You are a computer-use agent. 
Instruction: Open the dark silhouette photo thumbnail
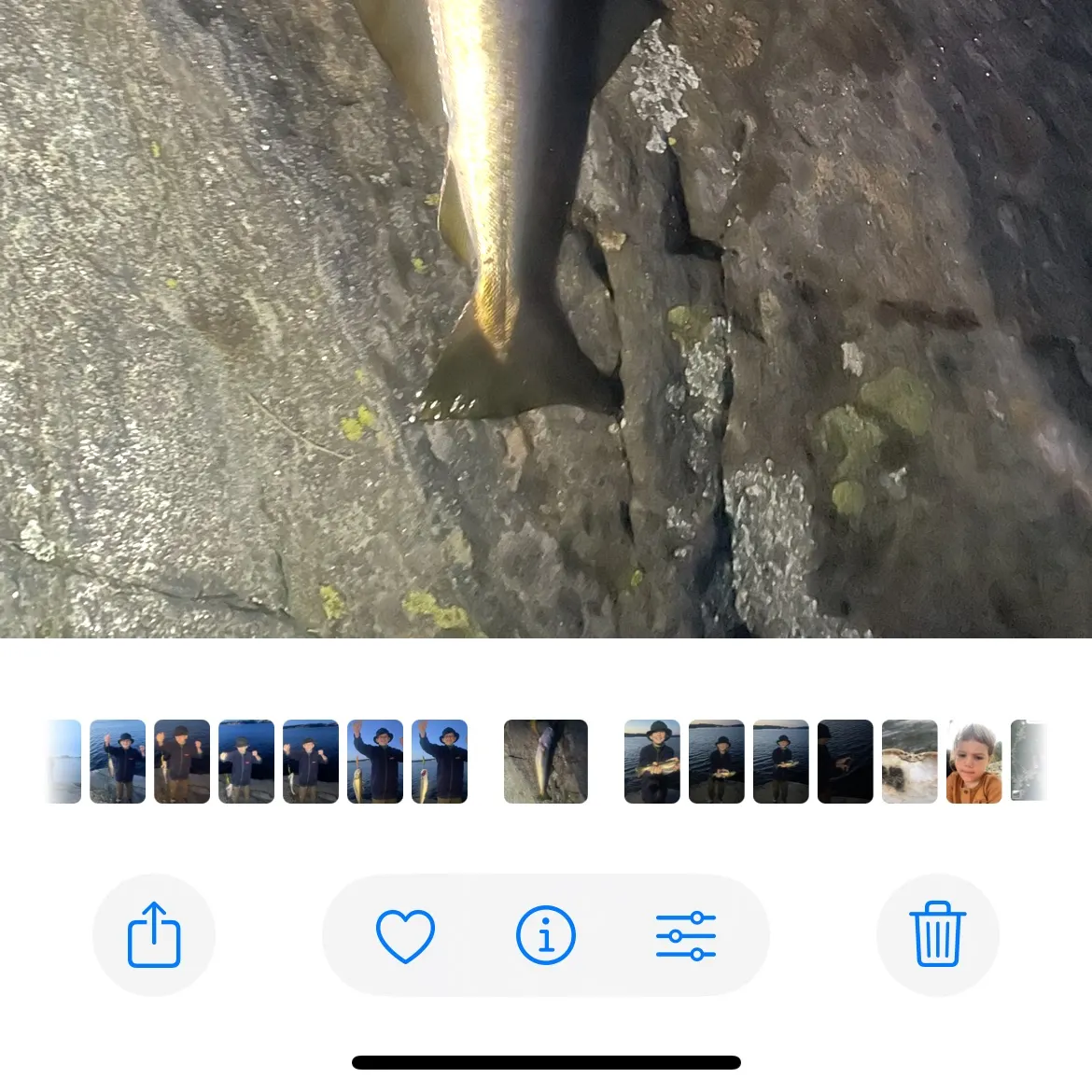click(x=845, y=762)
